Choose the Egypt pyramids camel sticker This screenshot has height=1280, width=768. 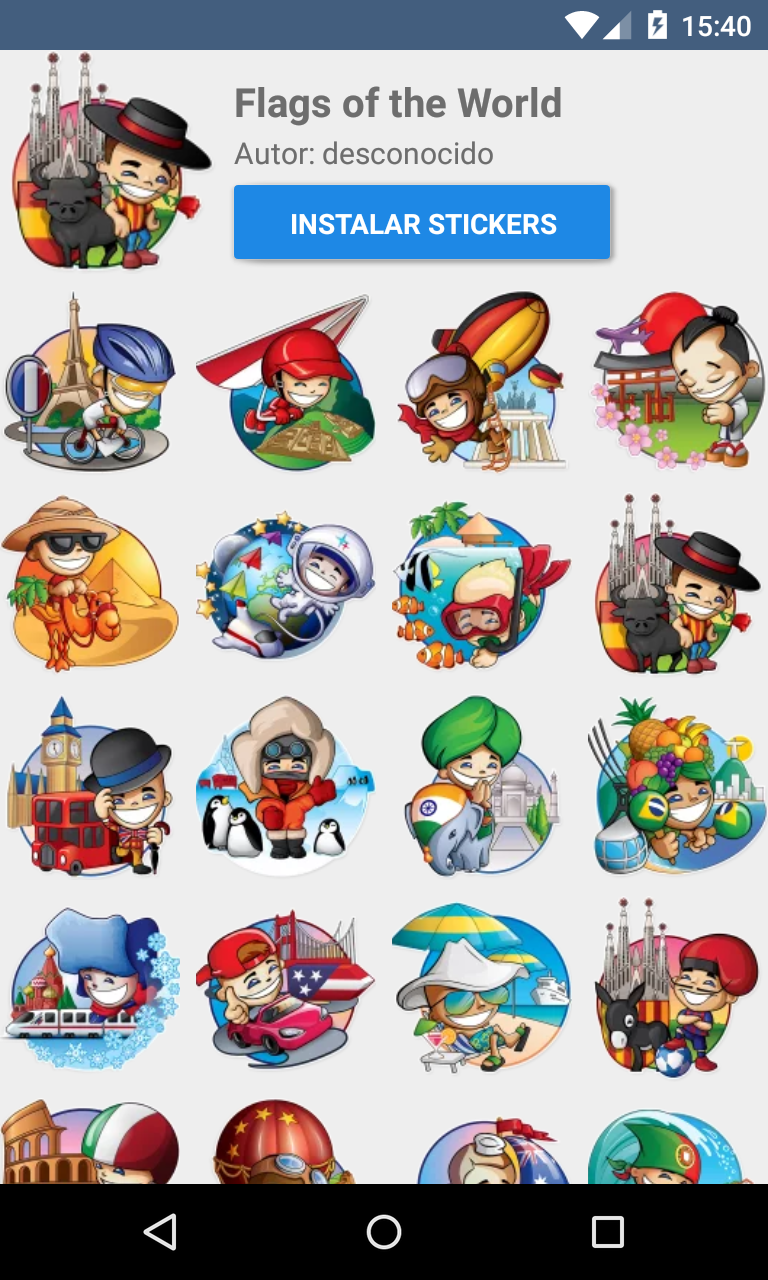click(x=90, y=585)
